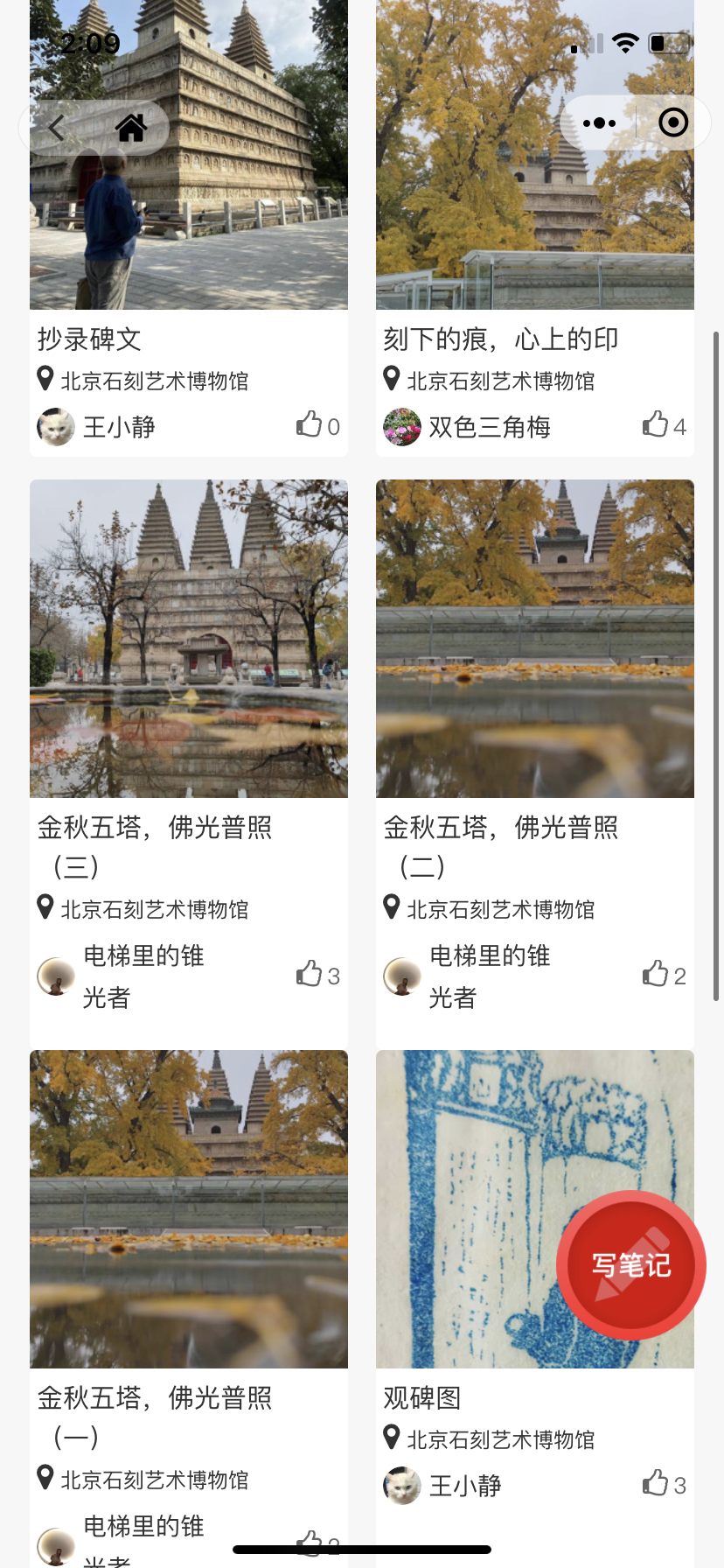Return to the mini program home
Viewport: 724px width, 1568px height.
click(x=131, y=128)
